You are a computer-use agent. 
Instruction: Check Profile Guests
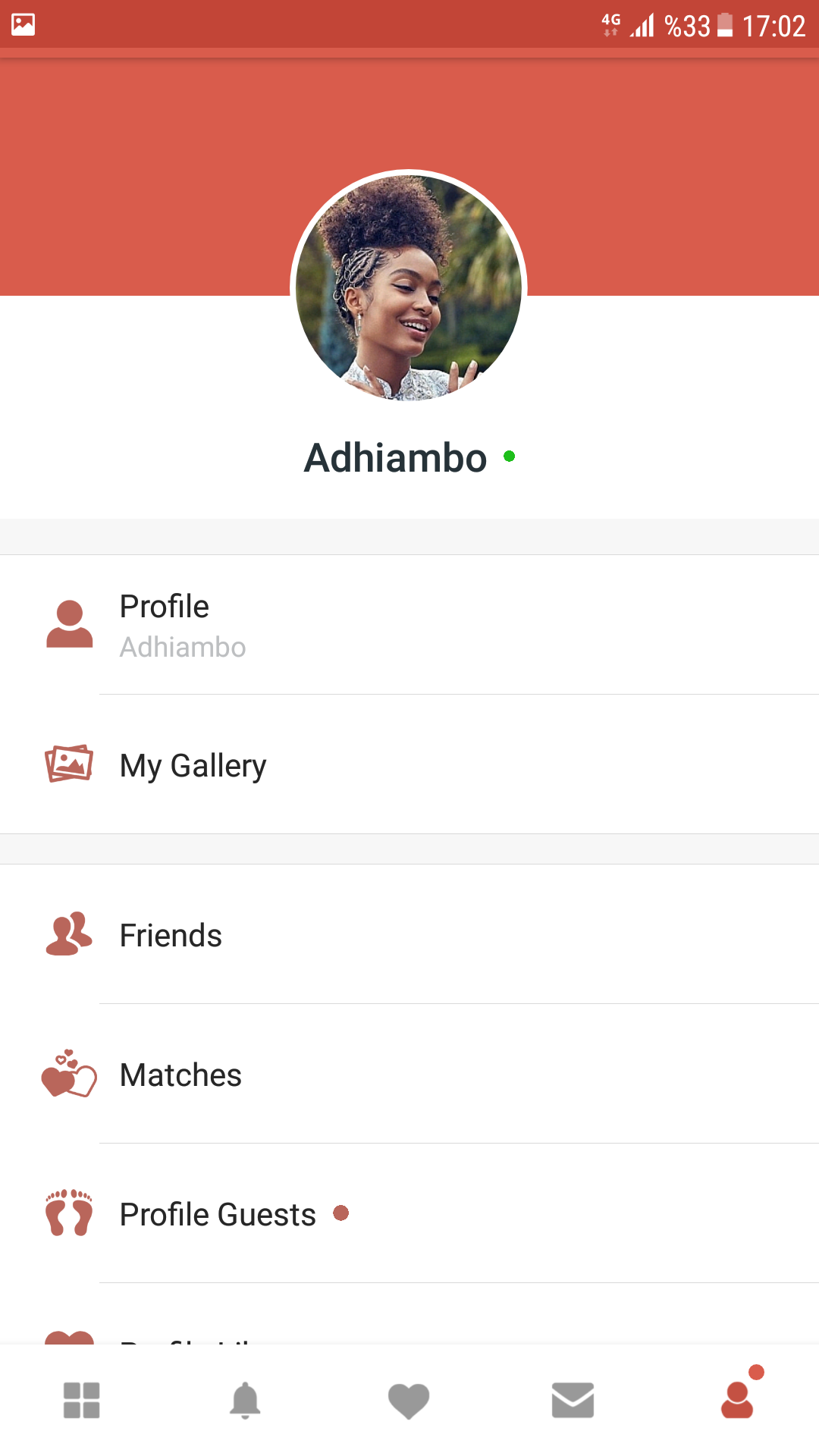tap(409, 1214)
